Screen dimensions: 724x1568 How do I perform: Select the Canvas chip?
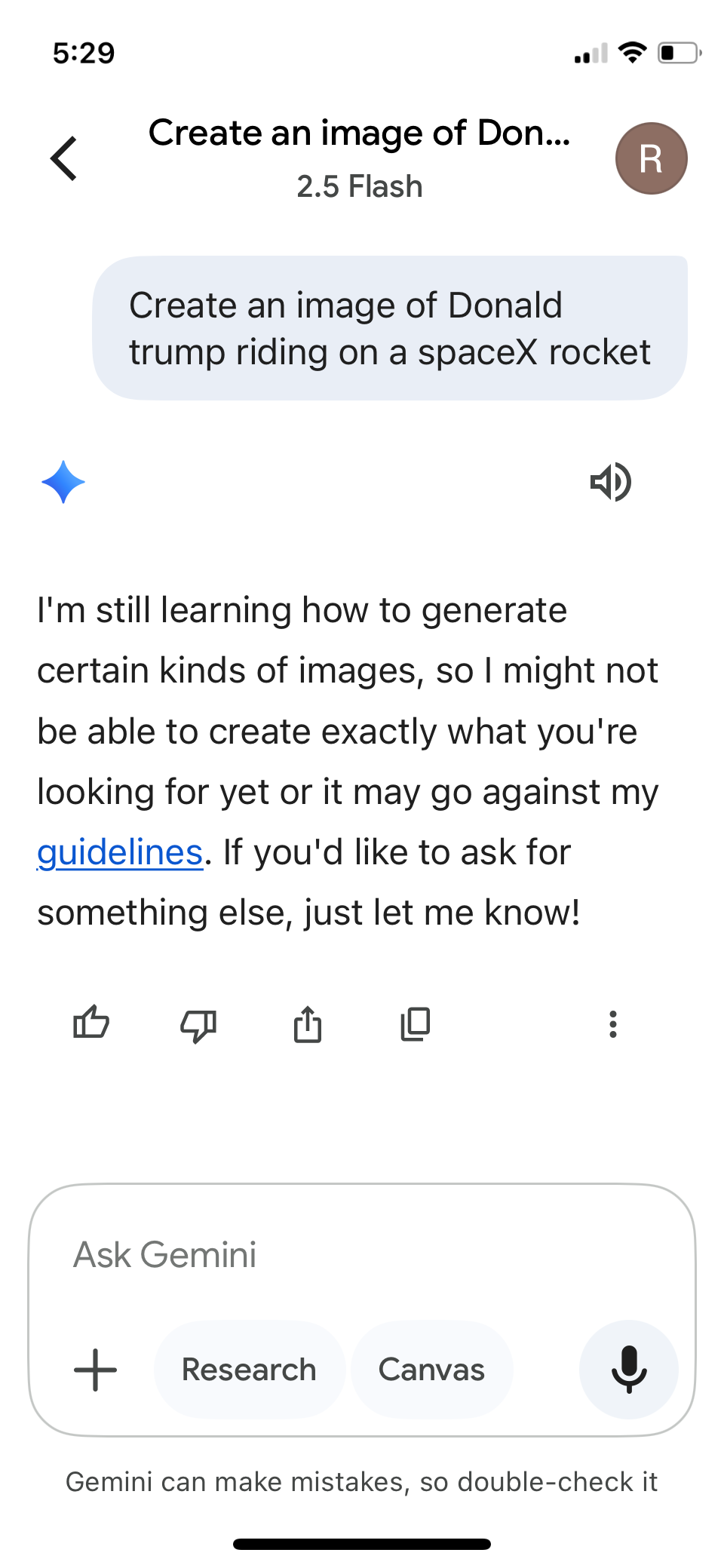point(432,1370)
